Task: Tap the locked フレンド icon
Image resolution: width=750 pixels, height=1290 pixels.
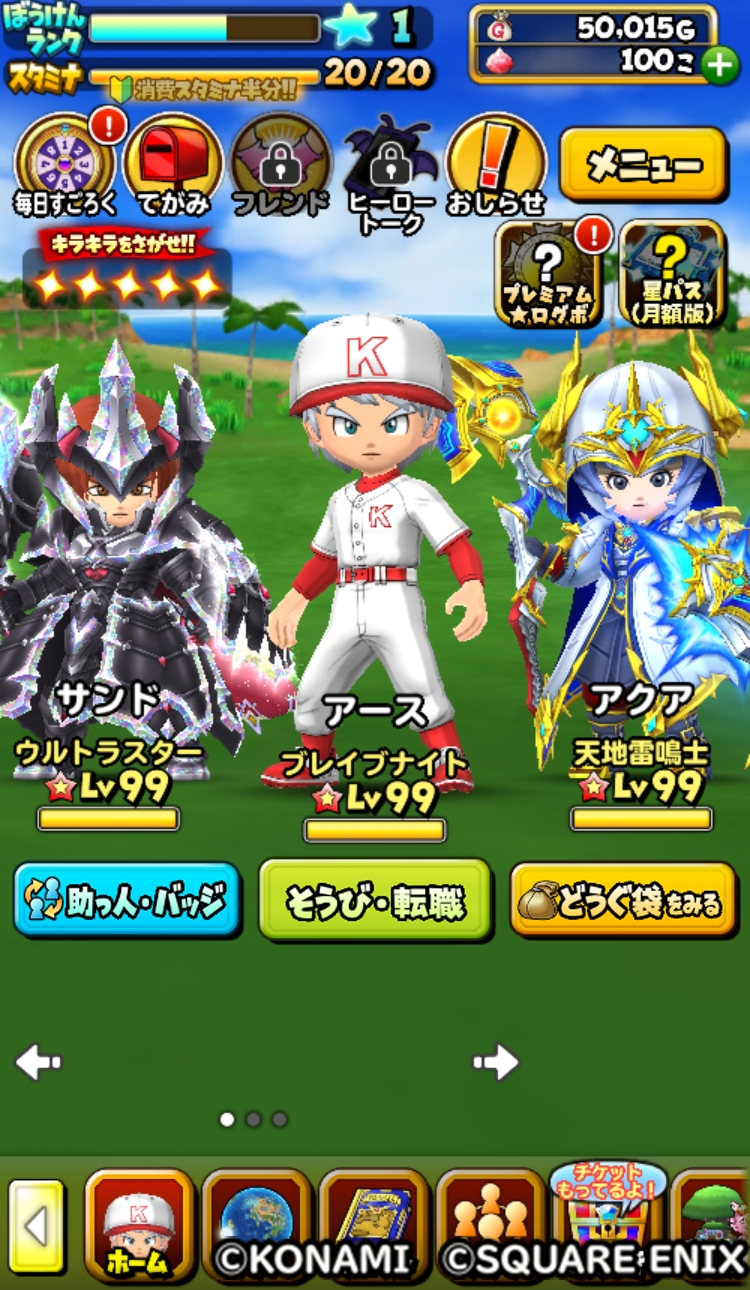Action: click(280, 163)
